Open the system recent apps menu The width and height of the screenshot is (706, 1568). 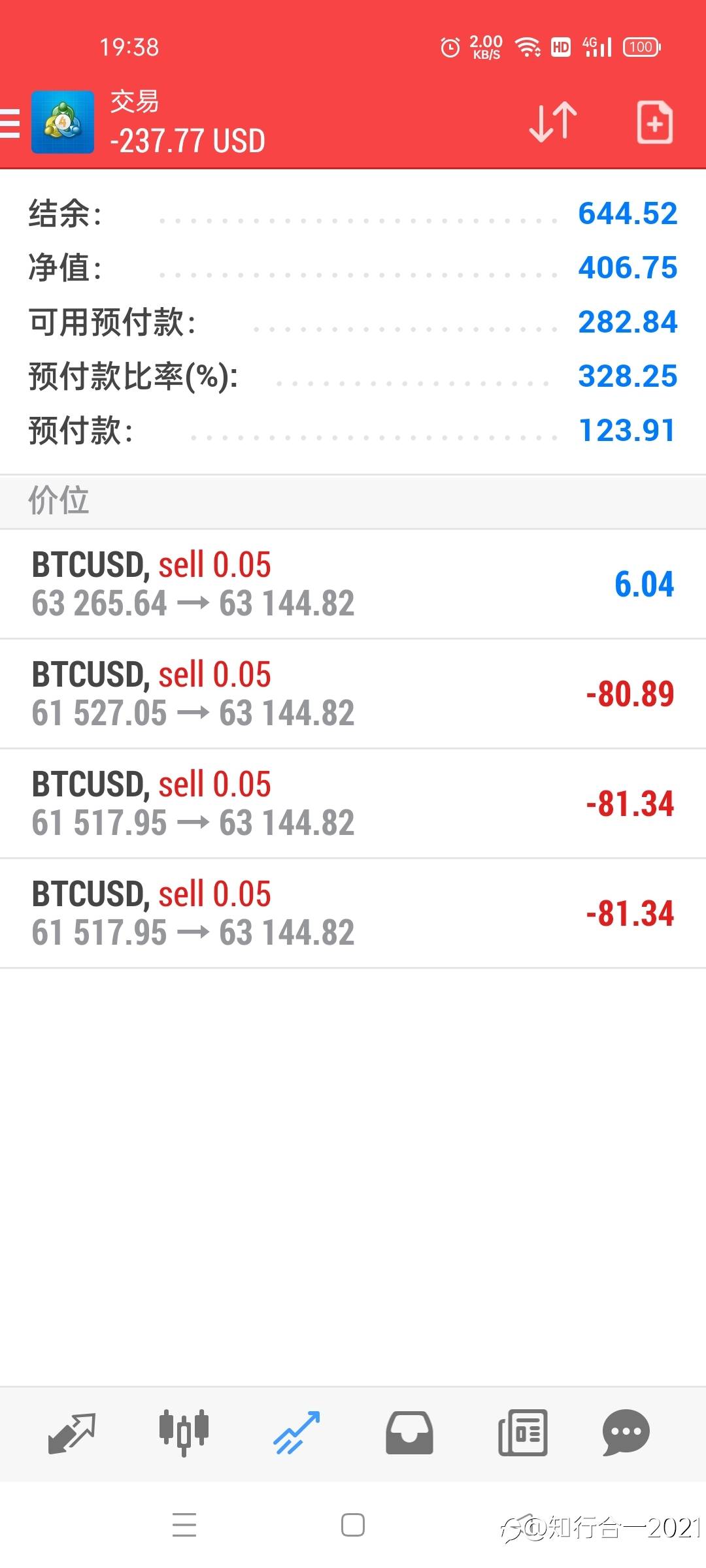pyautogui.click(x=184, y=1526)
